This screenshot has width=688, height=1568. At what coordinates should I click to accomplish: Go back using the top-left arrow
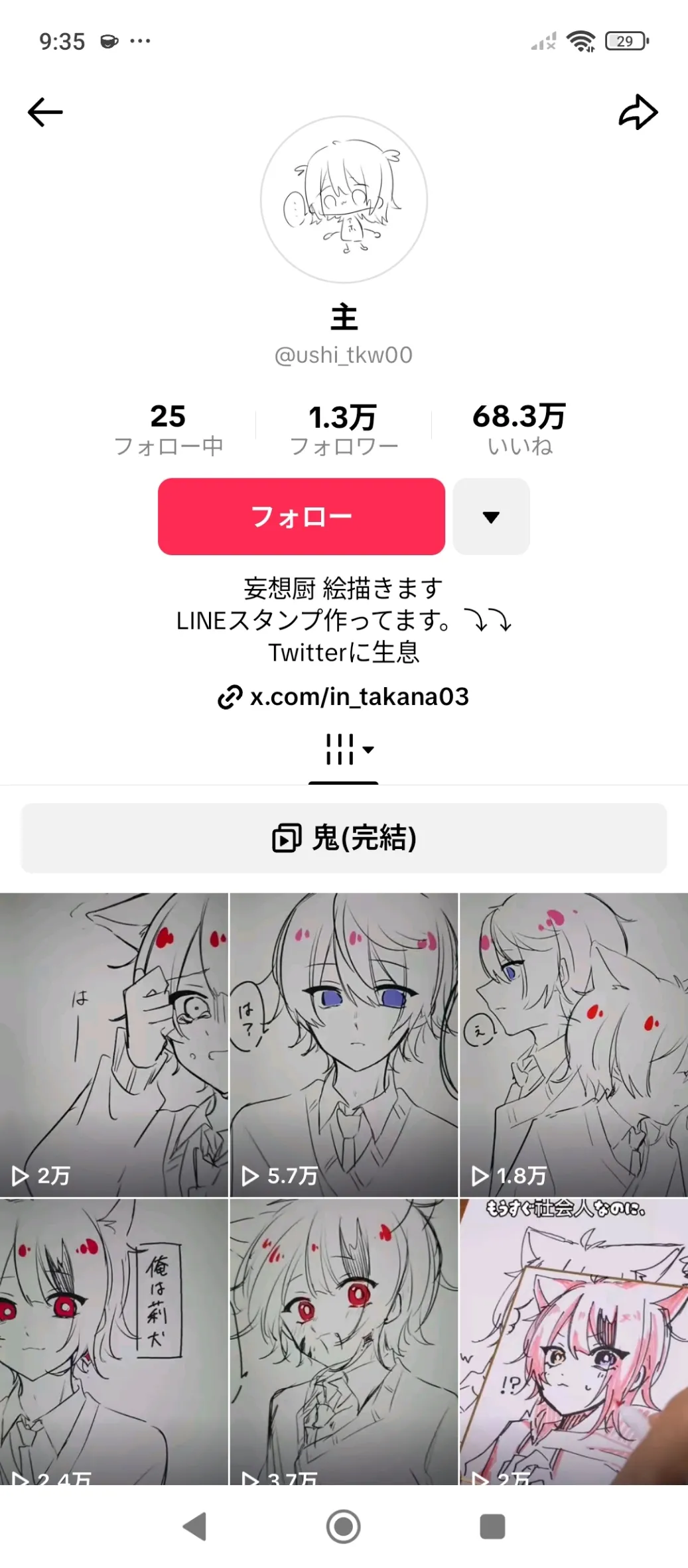point(45,112)
